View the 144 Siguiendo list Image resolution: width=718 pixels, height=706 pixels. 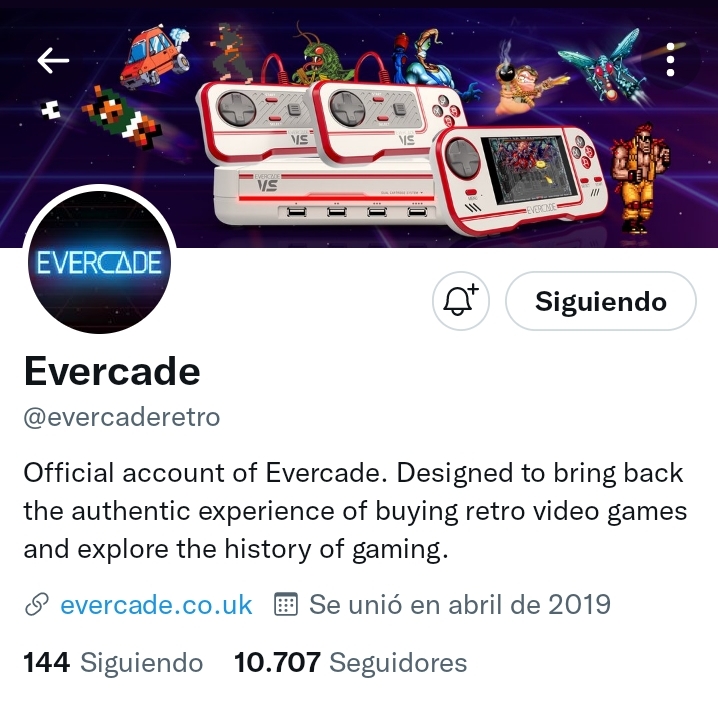(113, 662)
